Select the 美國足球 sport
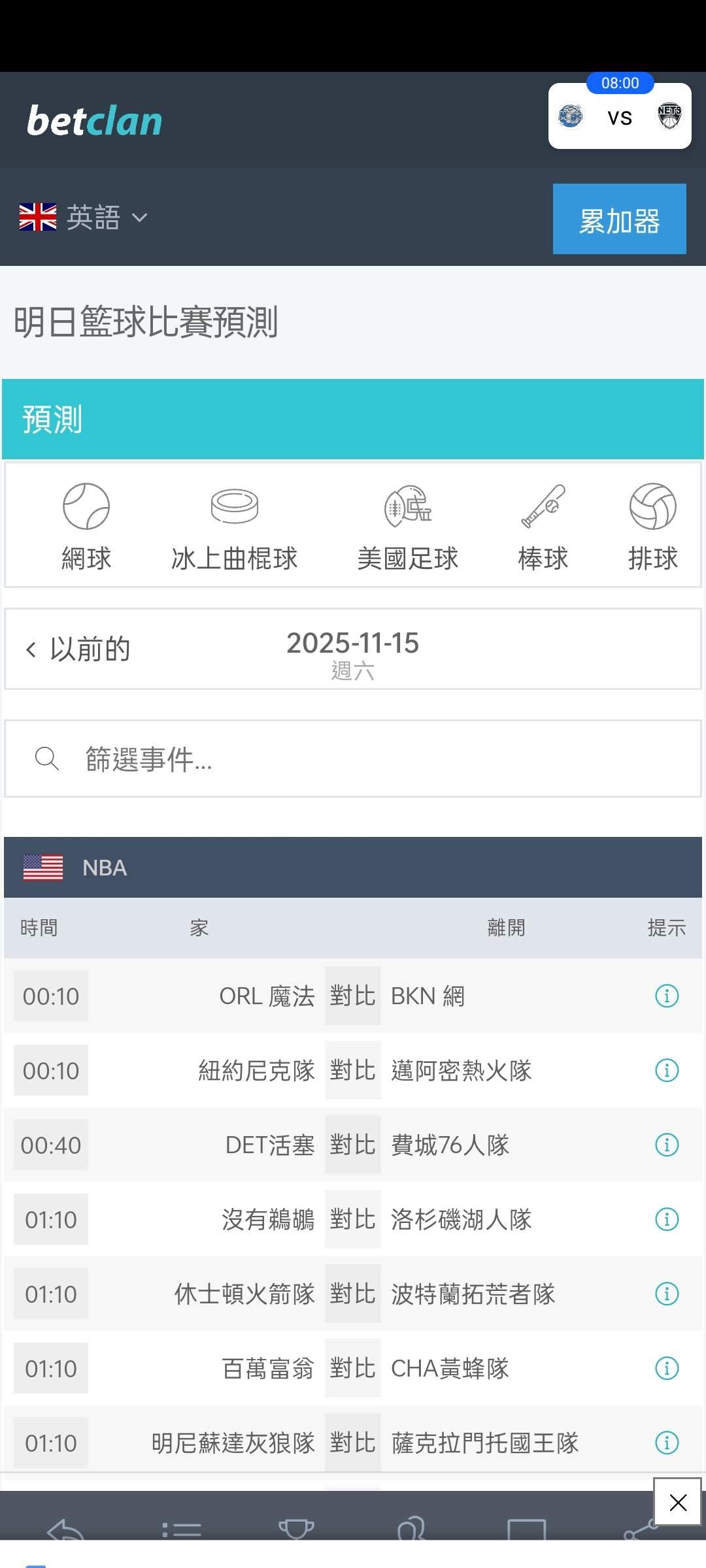The width and height of the screenshot is (706, 1568). tap(407, 526)
